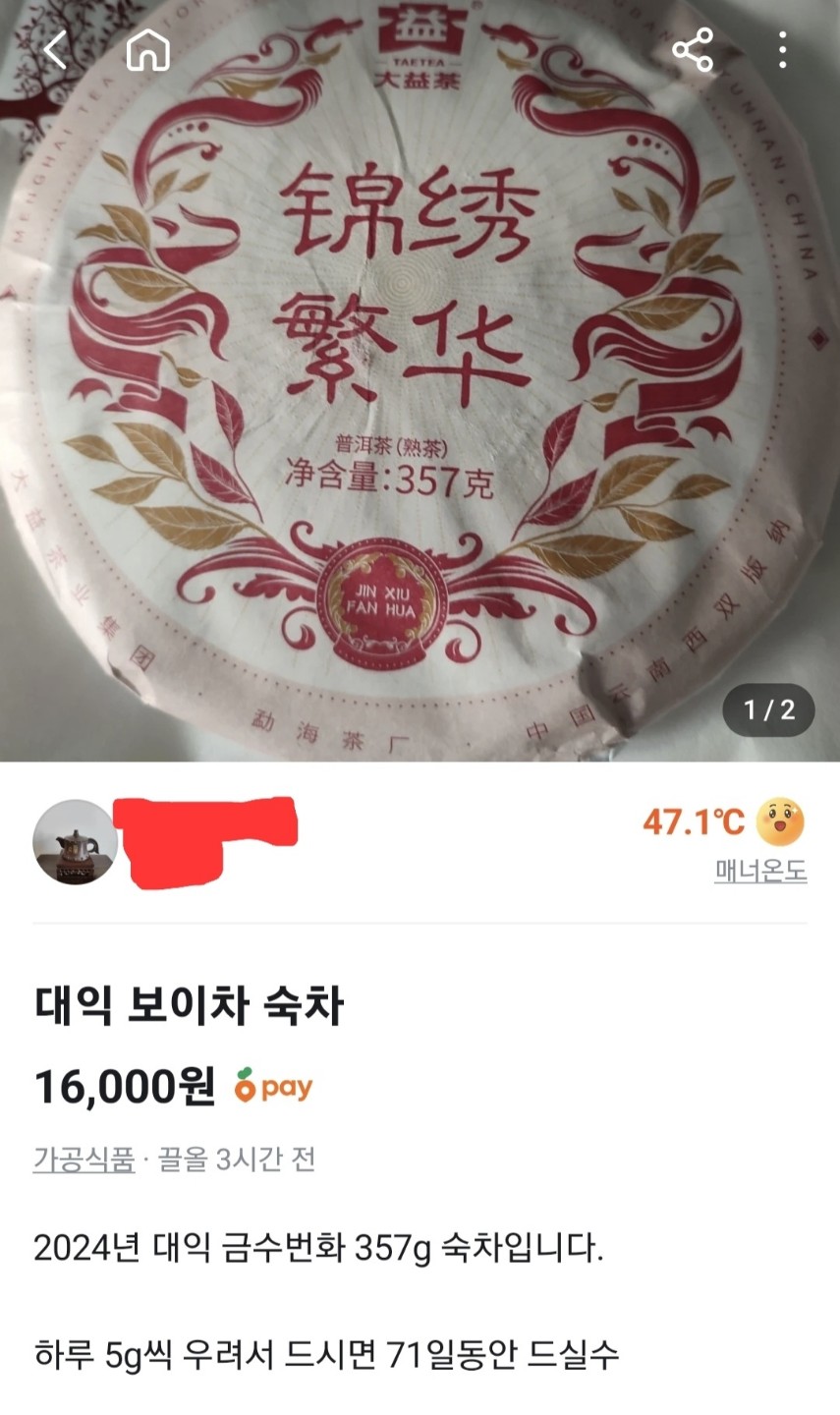Open the three-dot overflow menu
This screenshot has width=840, height=1415.
click(x=782, y=49)
